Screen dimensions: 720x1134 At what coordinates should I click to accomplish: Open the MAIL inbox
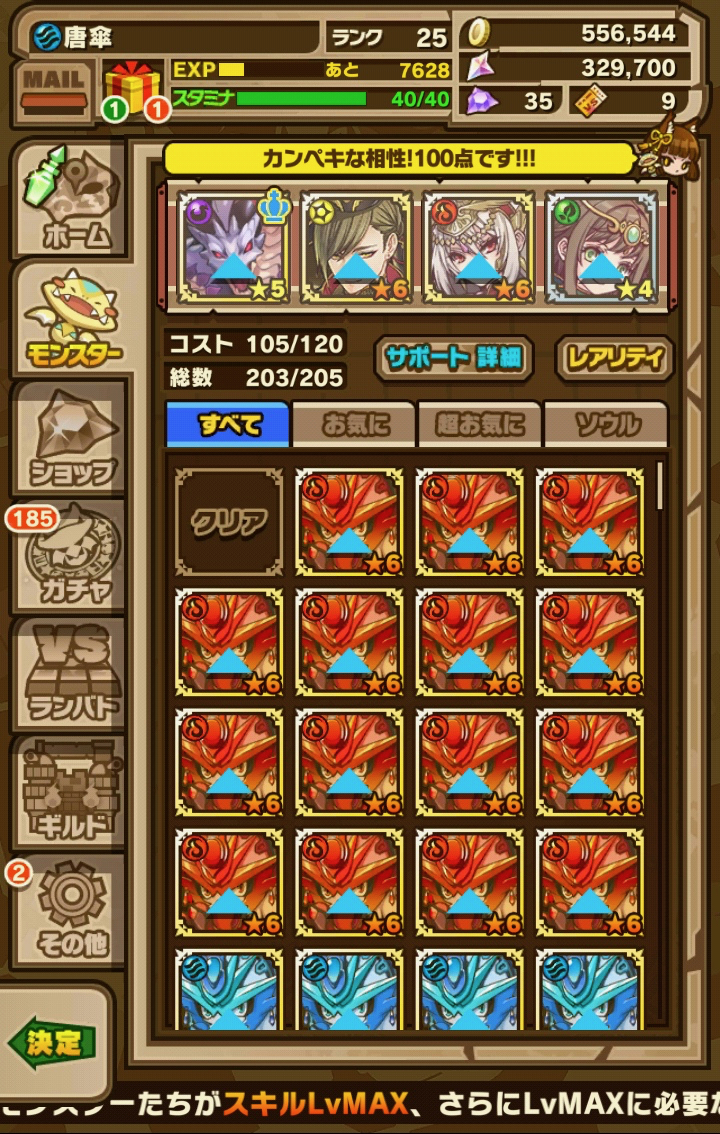[53, 88]
